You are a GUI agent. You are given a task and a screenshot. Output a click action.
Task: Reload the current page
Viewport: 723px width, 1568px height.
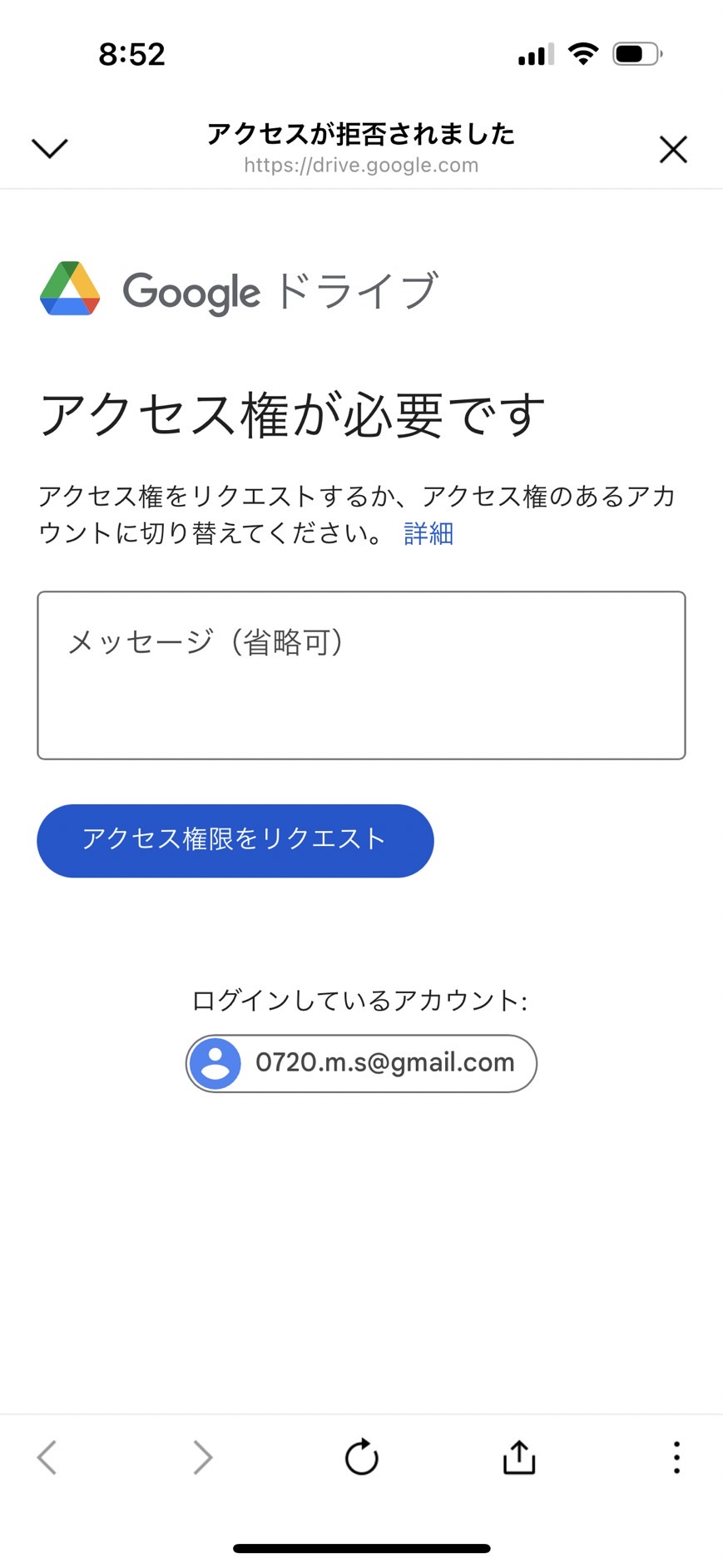point(361,1457)
